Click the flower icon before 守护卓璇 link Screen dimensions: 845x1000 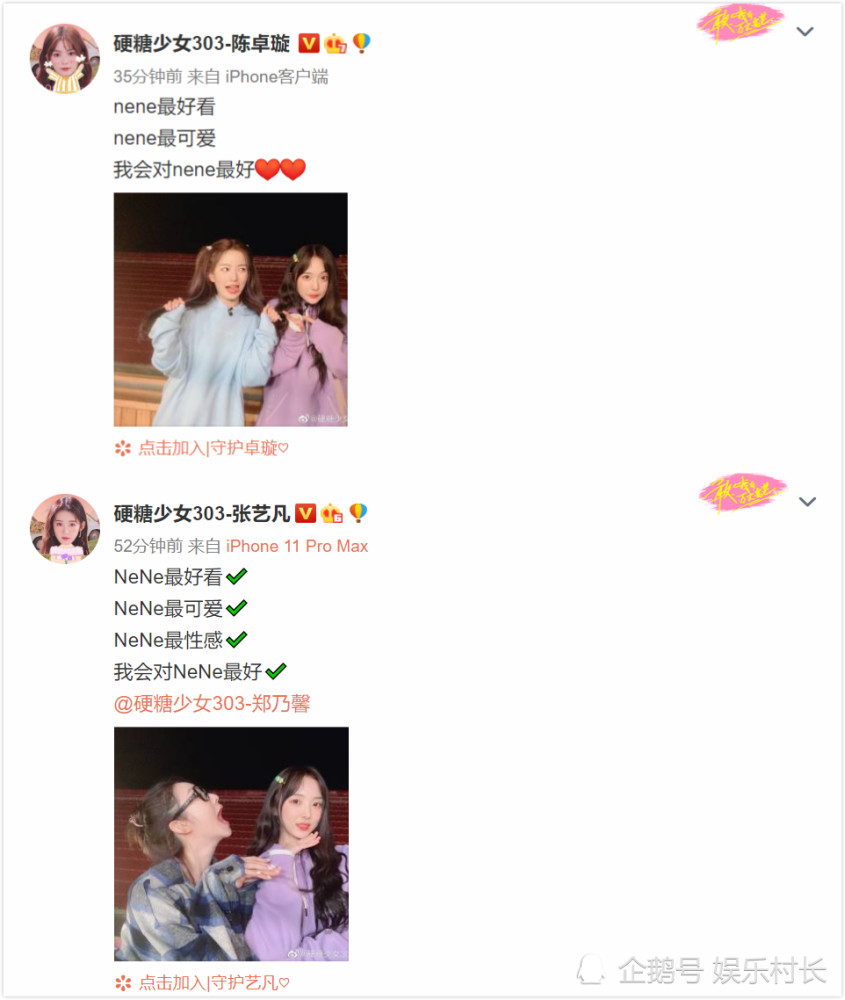121,449
